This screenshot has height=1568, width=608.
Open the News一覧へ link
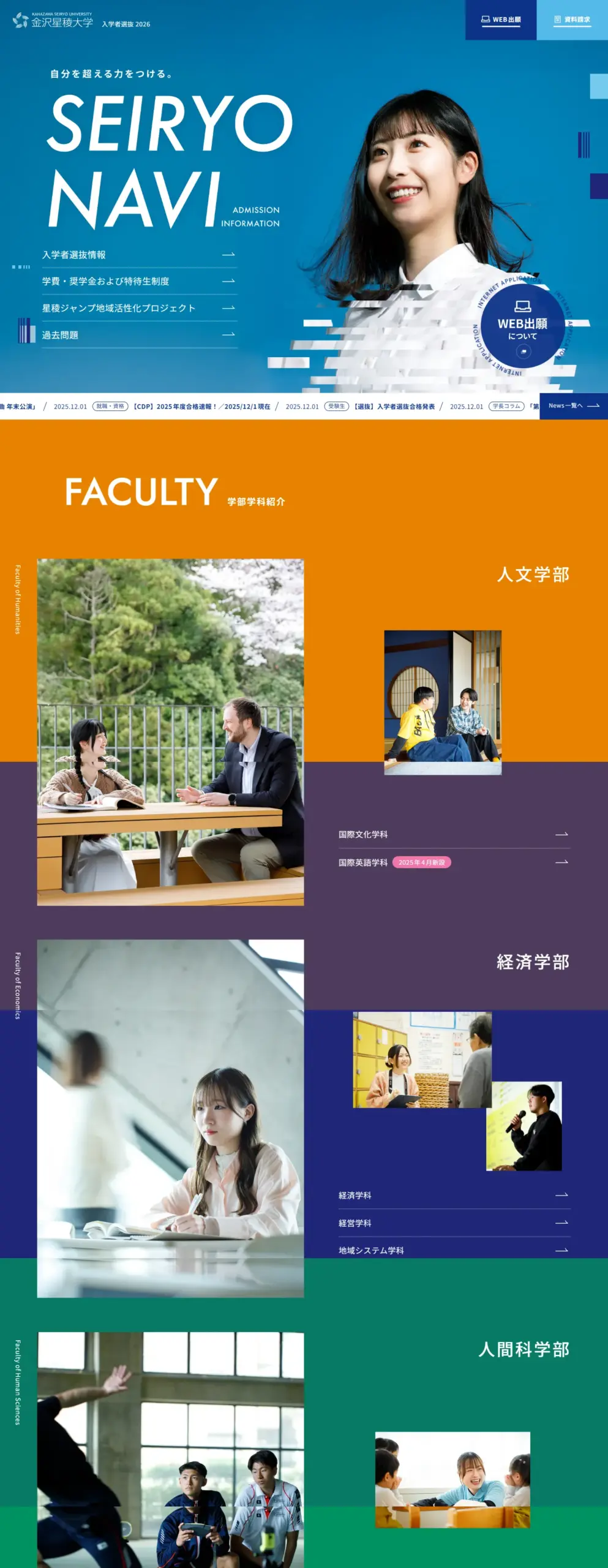point(573,406)
